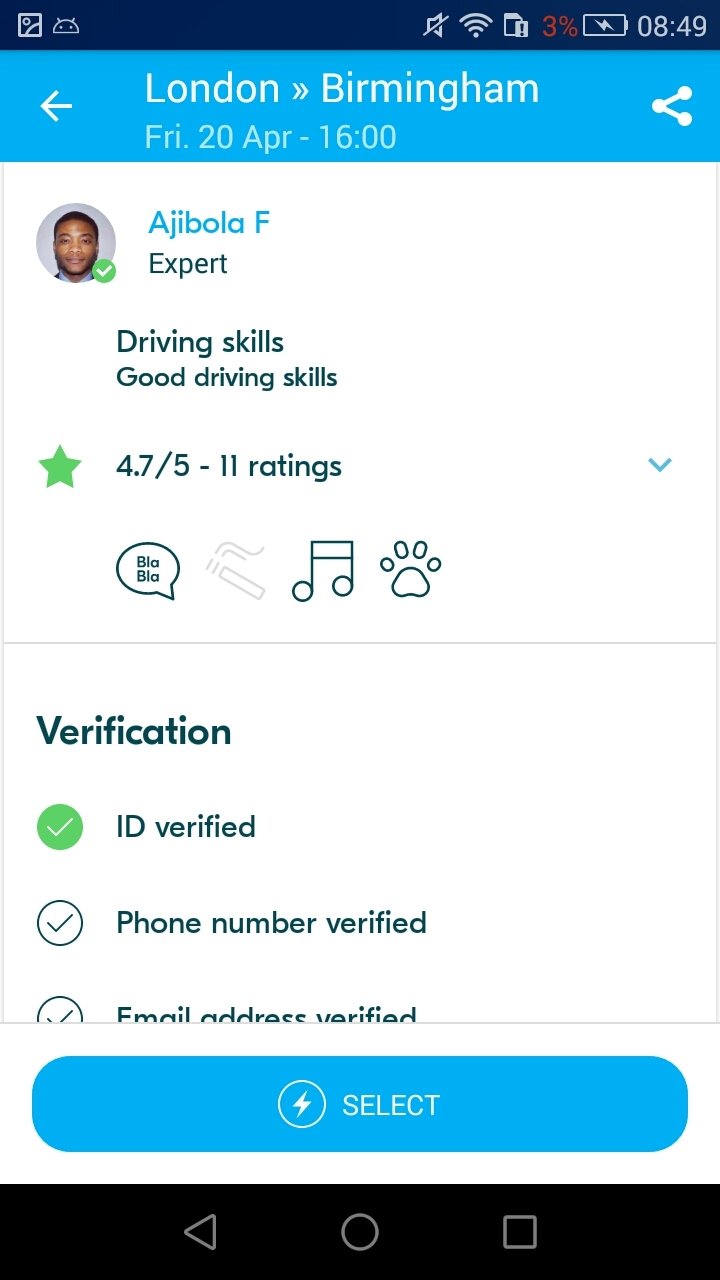The image size is (720, 1280).
Task: Select this ride with the SELECT button
Action: 360,1104
